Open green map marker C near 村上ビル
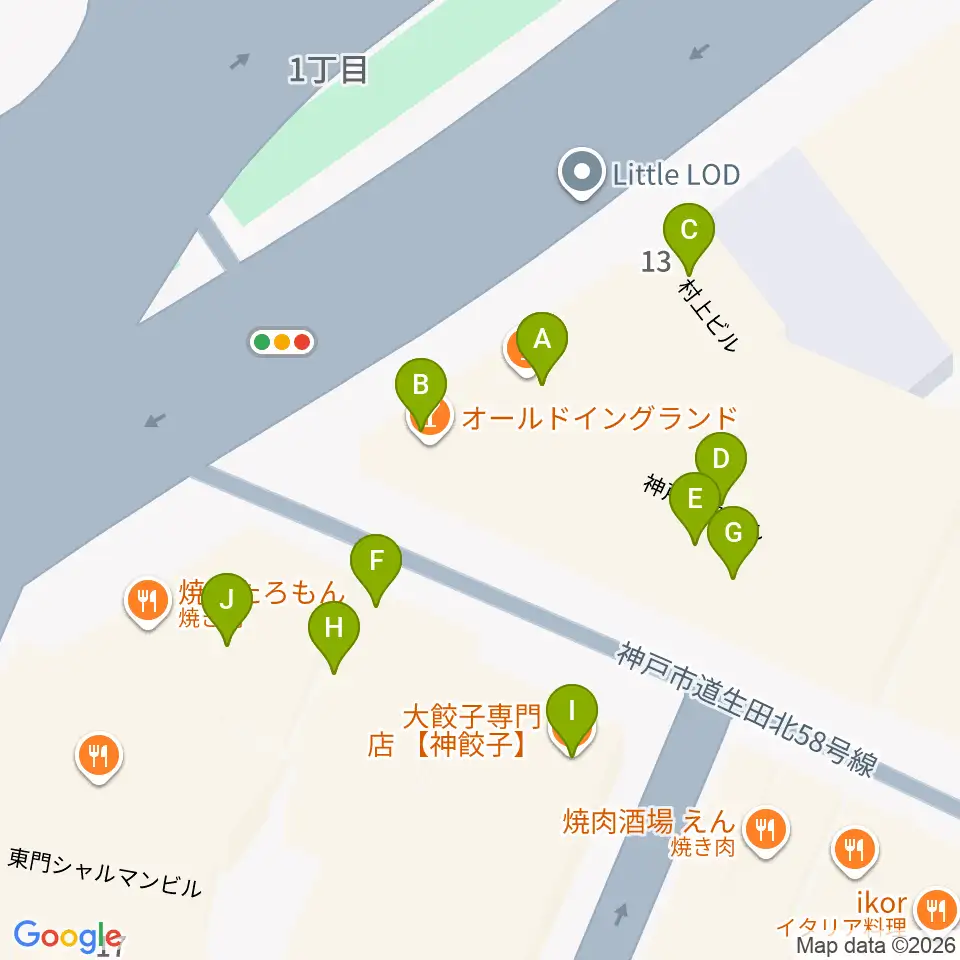The height and width of the screenshot is (960, 960). (x=689, y=238)
